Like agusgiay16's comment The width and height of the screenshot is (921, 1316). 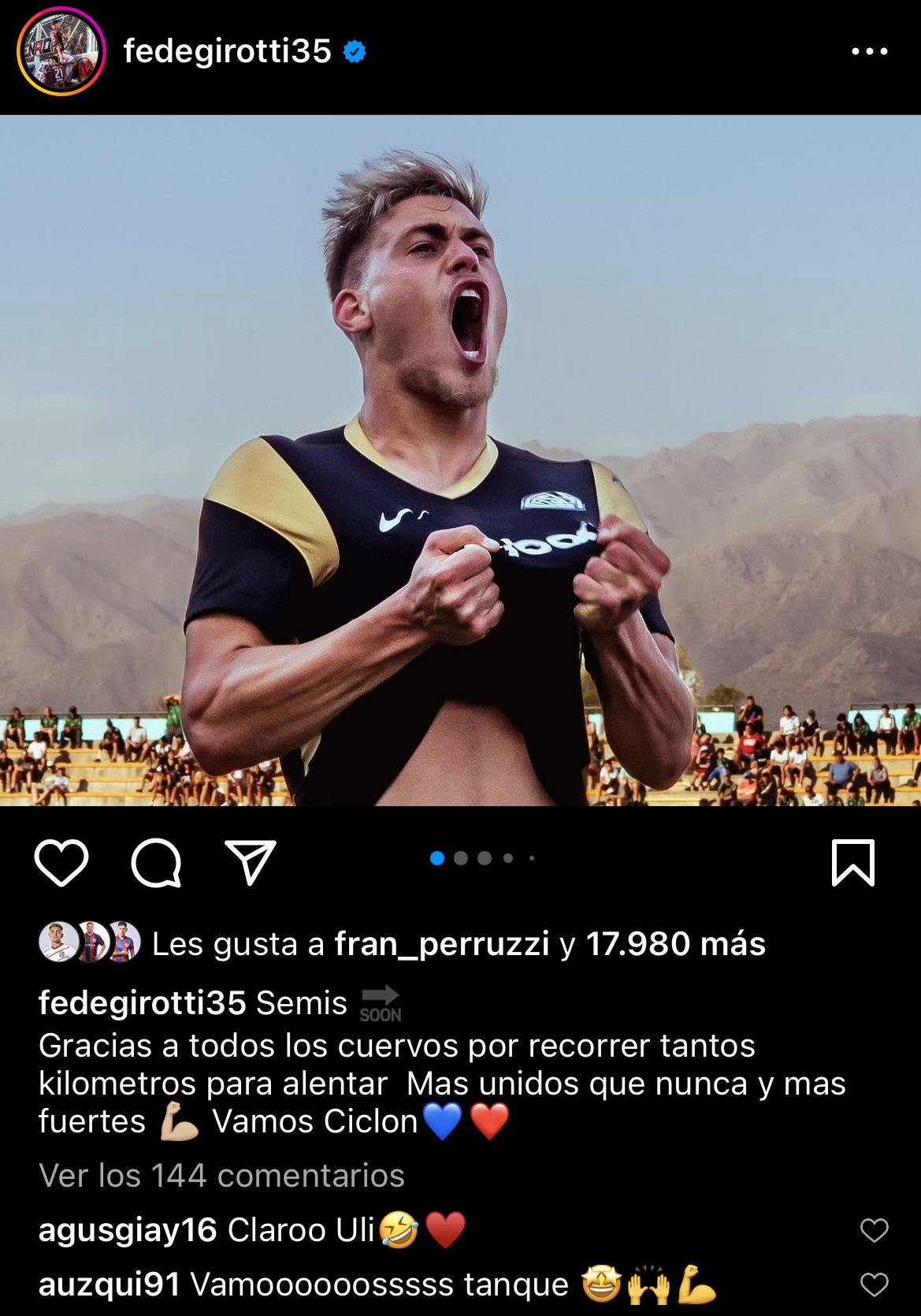pos(874,1230)
